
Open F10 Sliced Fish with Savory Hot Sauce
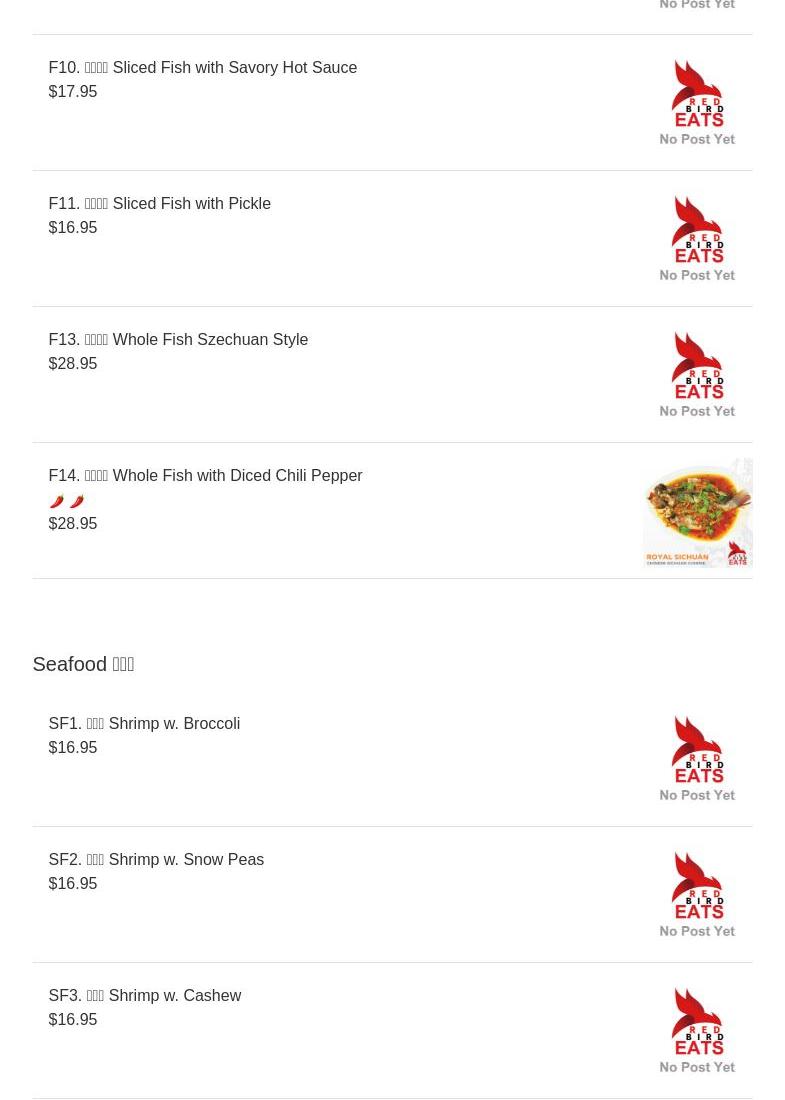(x=202, y=68)
